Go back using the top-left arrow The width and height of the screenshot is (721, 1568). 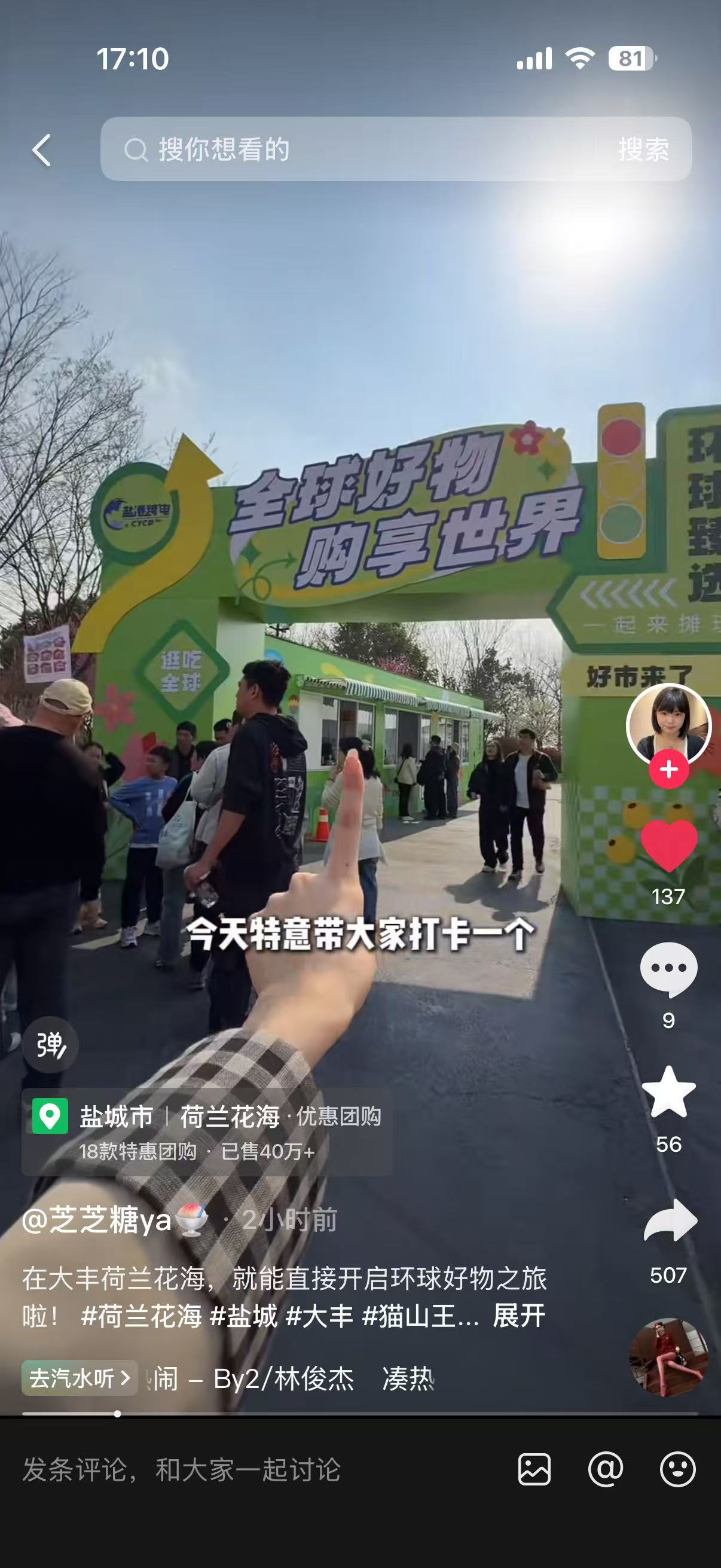coord(41,150)
